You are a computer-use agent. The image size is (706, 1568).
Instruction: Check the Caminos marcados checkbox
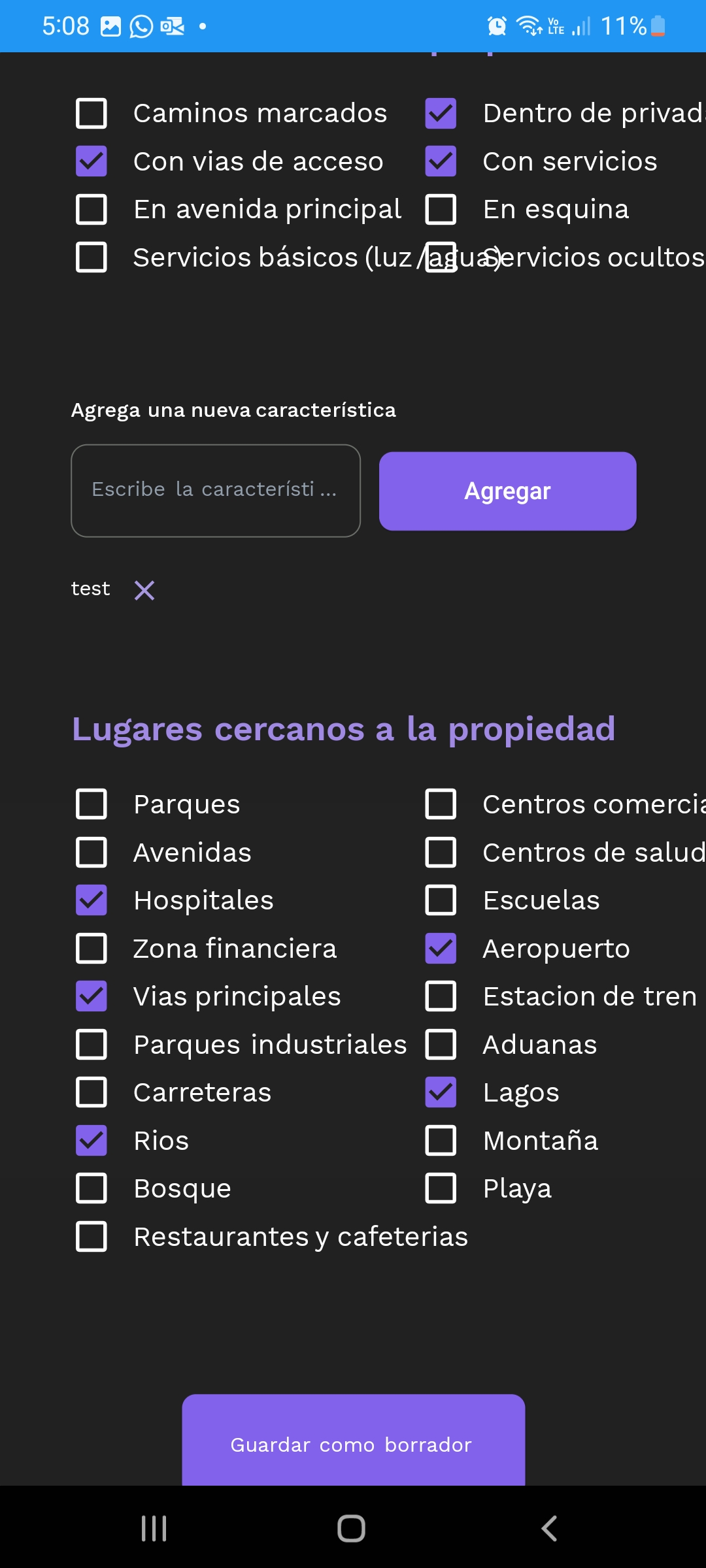click(x=92, y=113)
